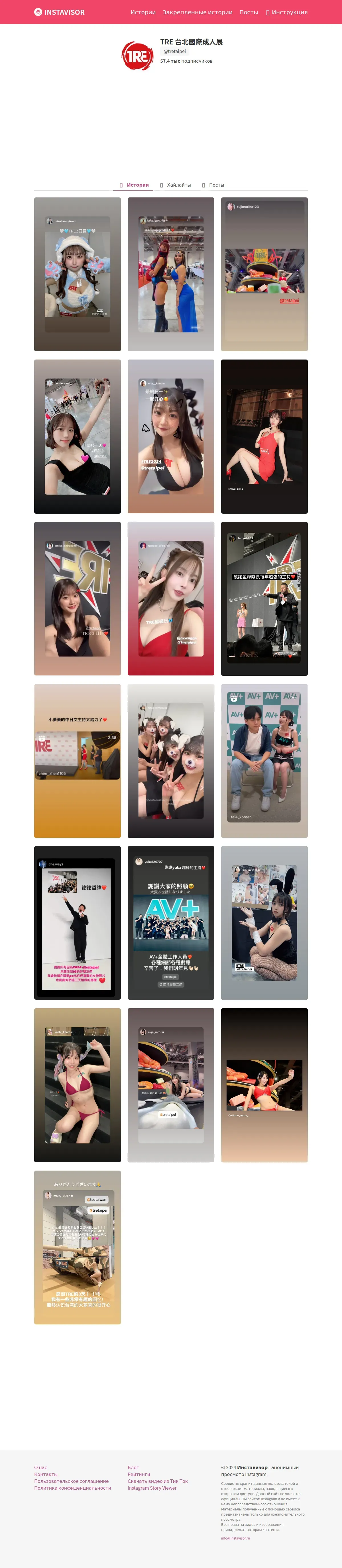
Task: Open Истории in the top navigation
Action: pos(143,12)
